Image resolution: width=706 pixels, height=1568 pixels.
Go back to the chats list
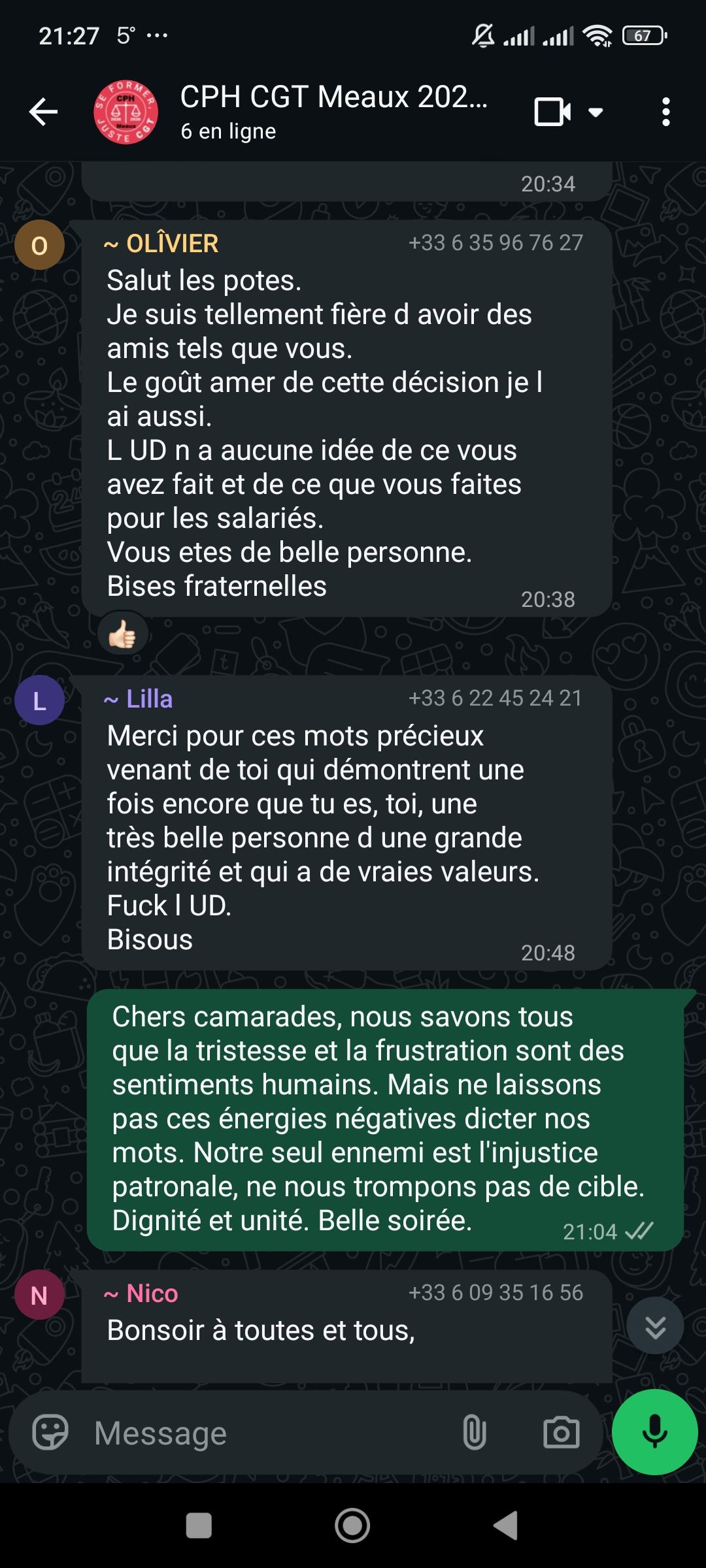(44, 112)
